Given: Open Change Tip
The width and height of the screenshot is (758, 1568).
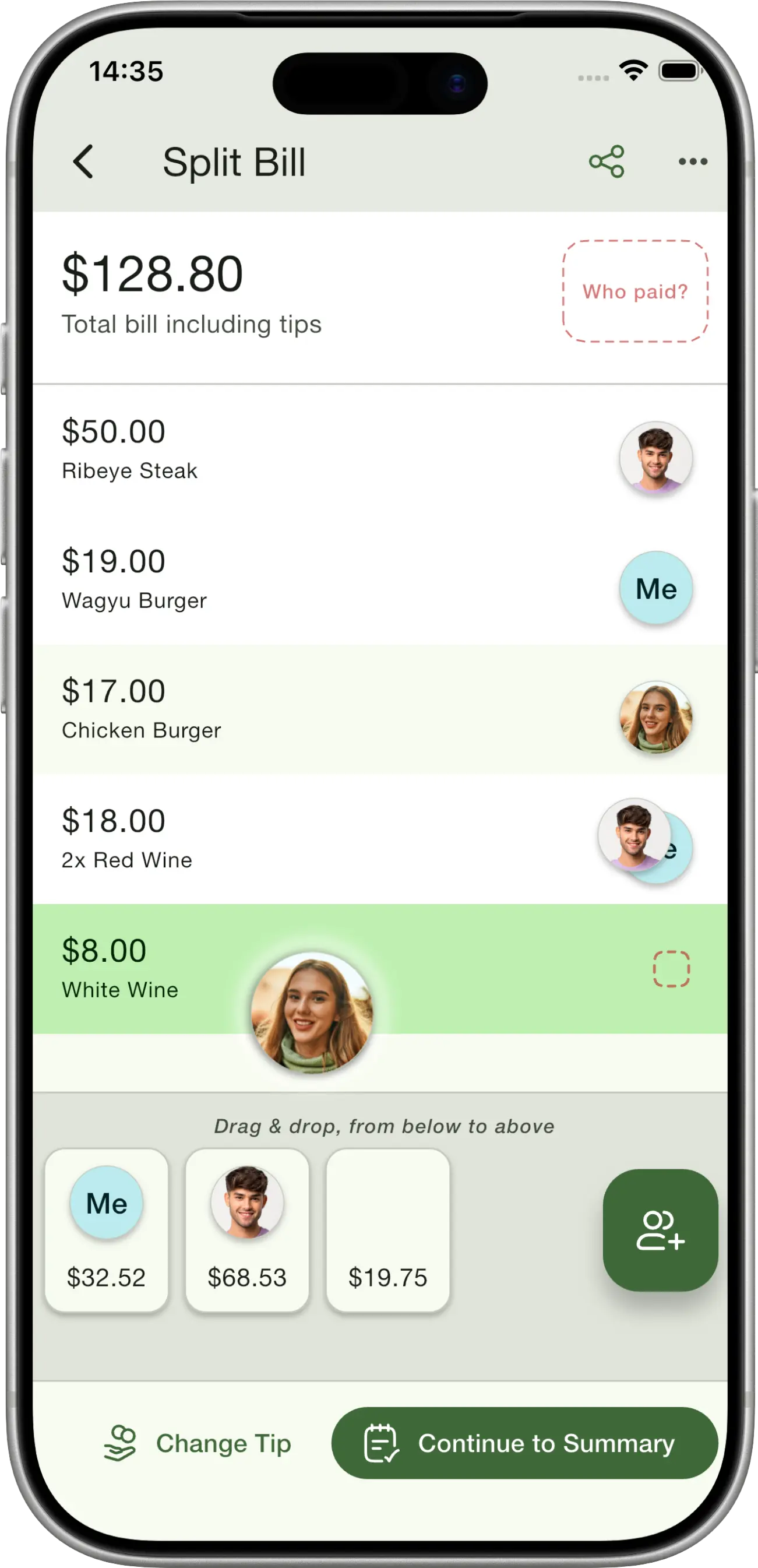Looking at the screenshot, I should (x=198, y=1443).
